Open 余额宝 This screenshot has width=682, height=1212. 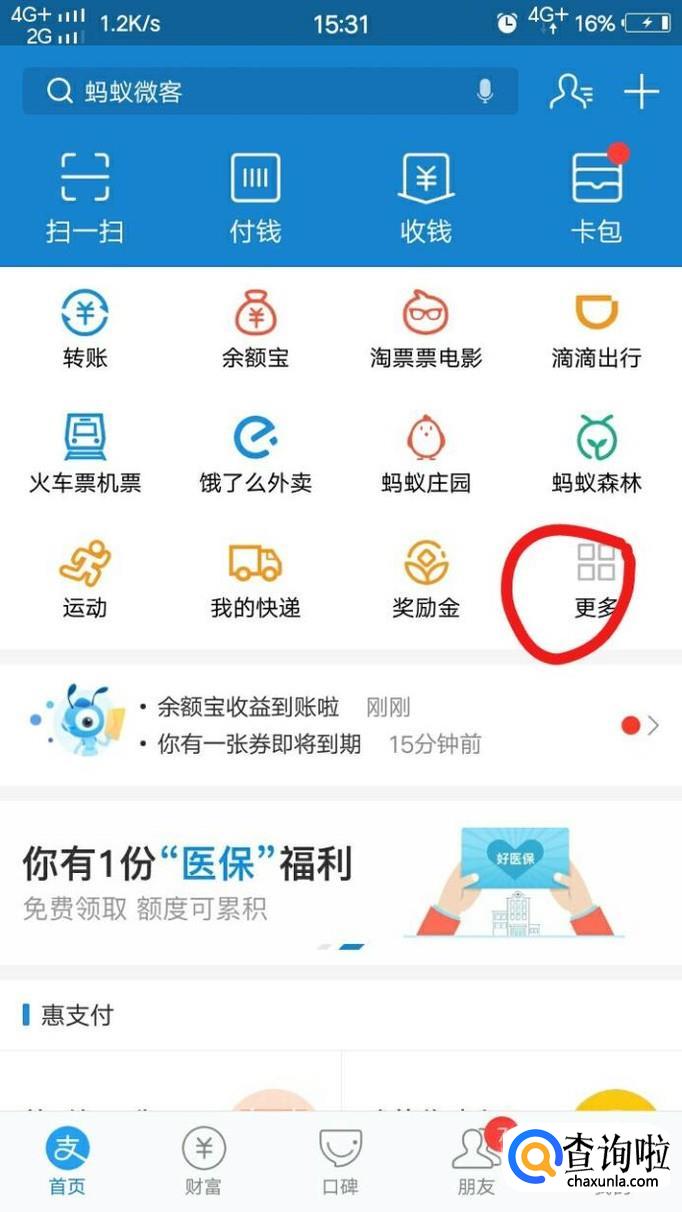tap(255, 330)
